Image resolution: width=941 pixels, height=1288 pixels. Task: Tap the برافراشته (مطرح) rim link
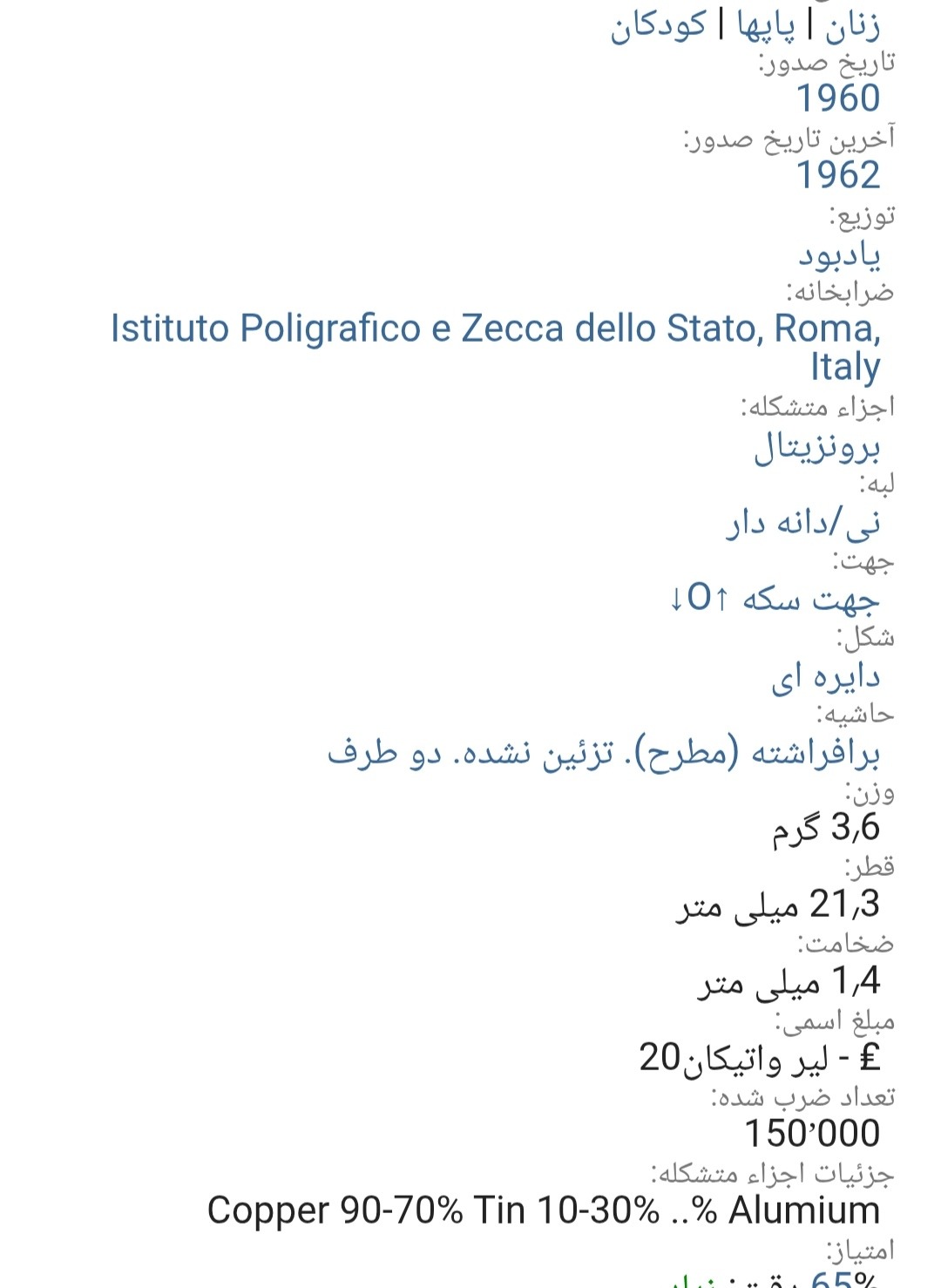604,752
